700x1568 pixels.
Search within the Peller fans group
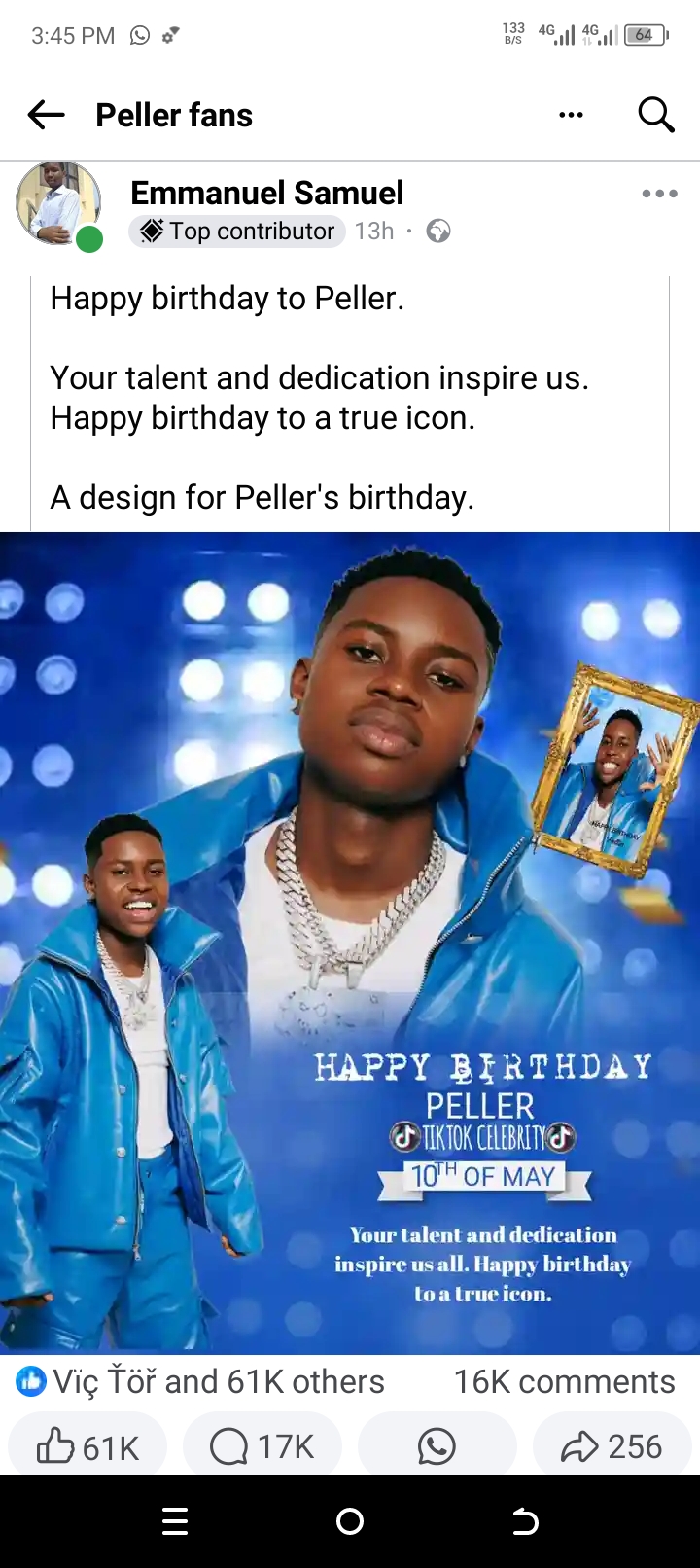point(656,115)
